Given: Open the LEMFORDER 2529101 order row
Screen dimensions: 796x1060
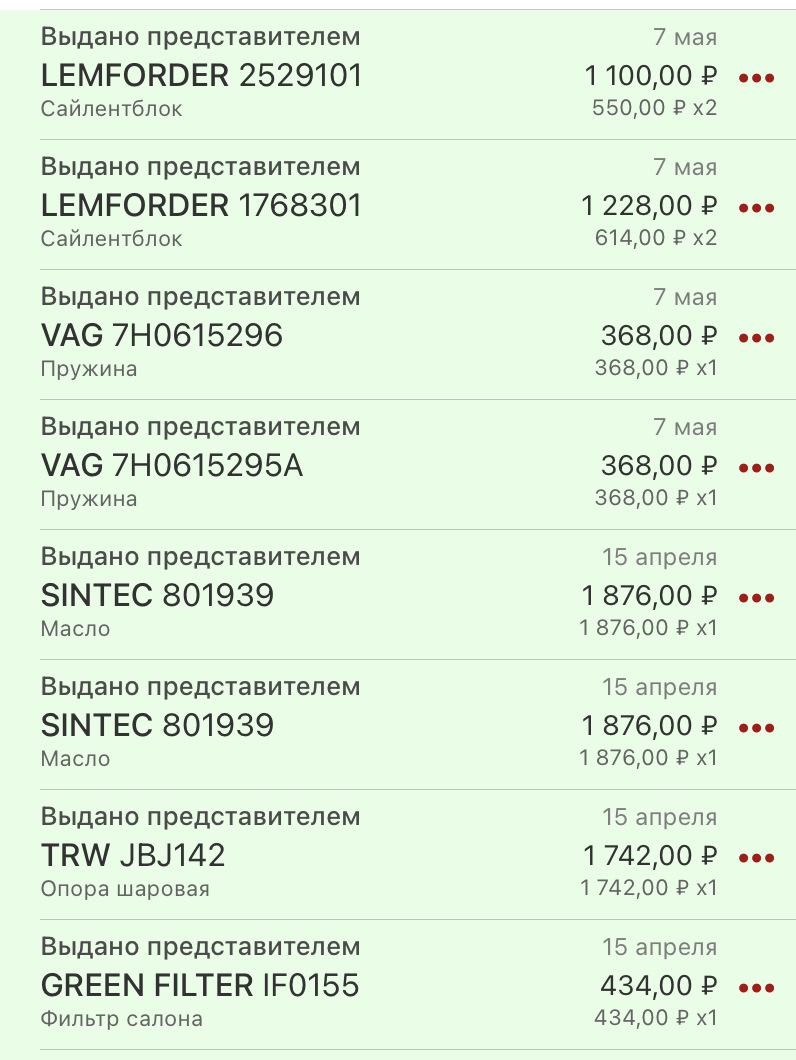Looking at the screenshot, I should coord(418,74).
